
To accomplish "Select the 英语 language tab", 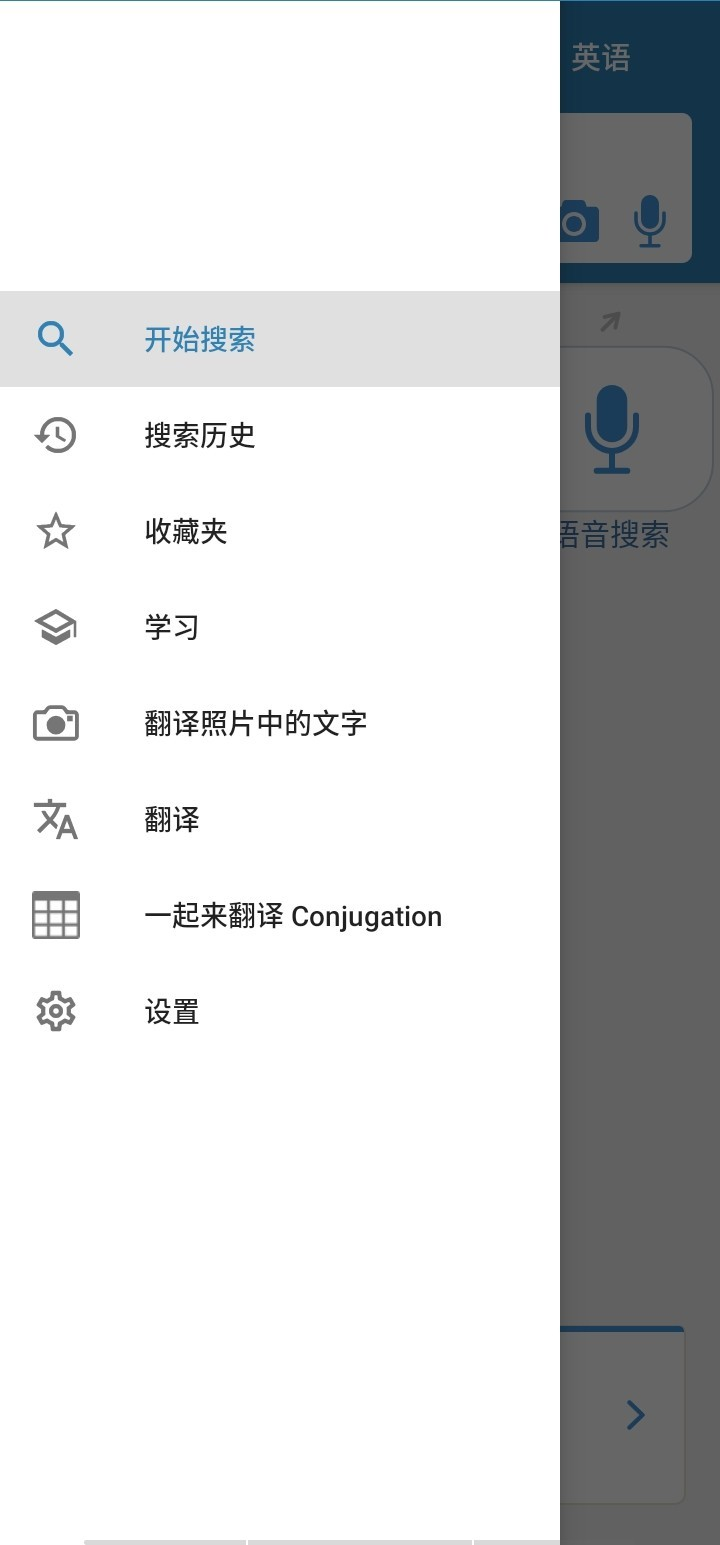I will click(602, 57).
